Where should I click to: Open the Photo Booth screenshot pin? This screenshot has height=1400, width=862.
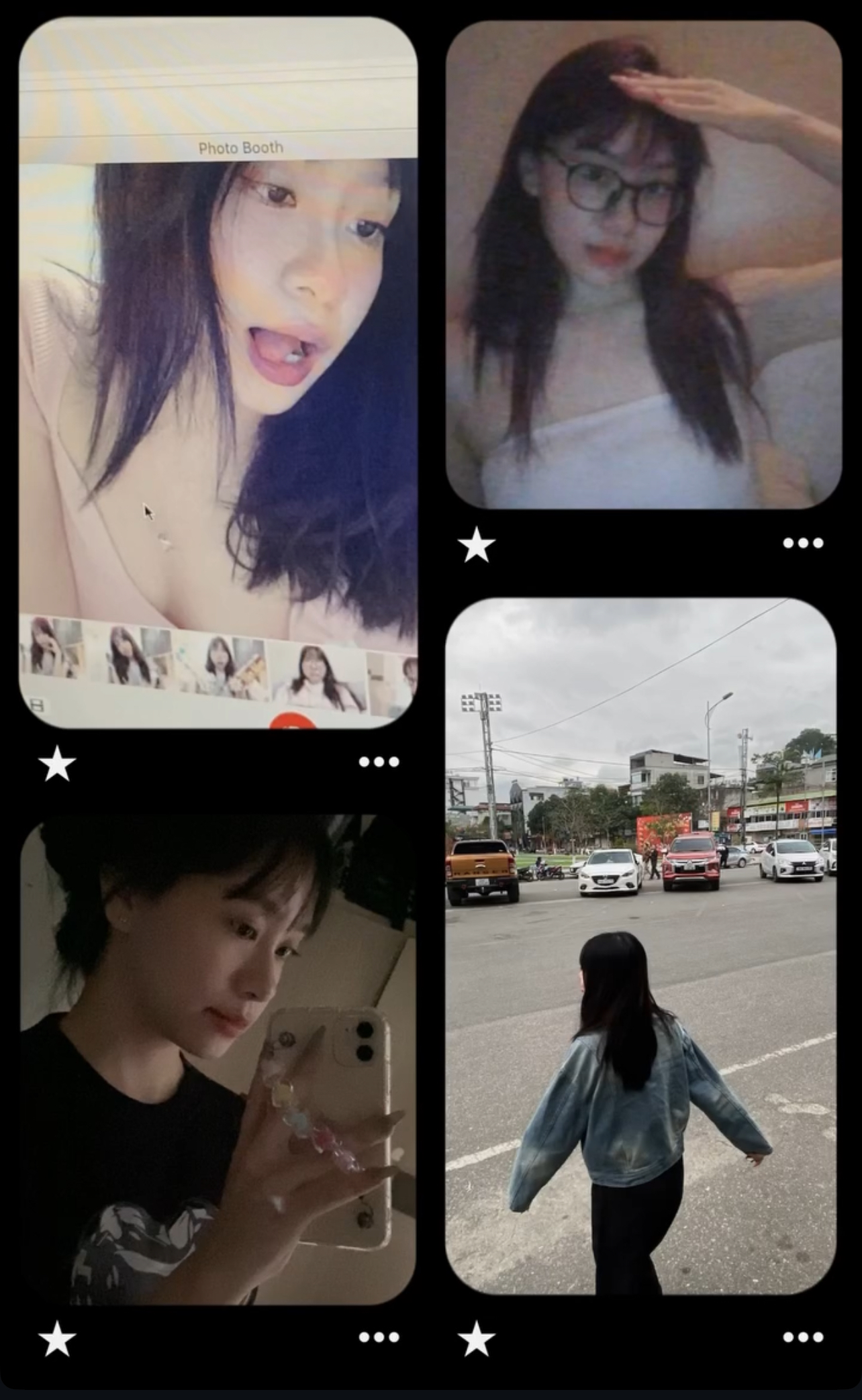tap(218, 372)
